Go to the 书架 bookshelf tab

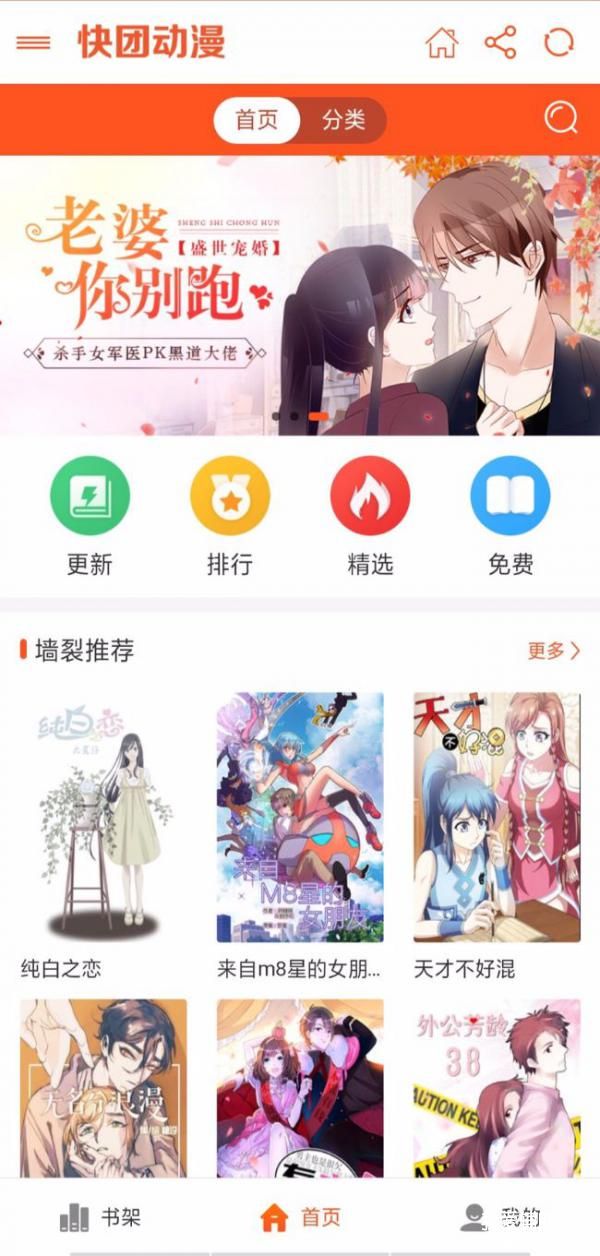[100, 1217]
